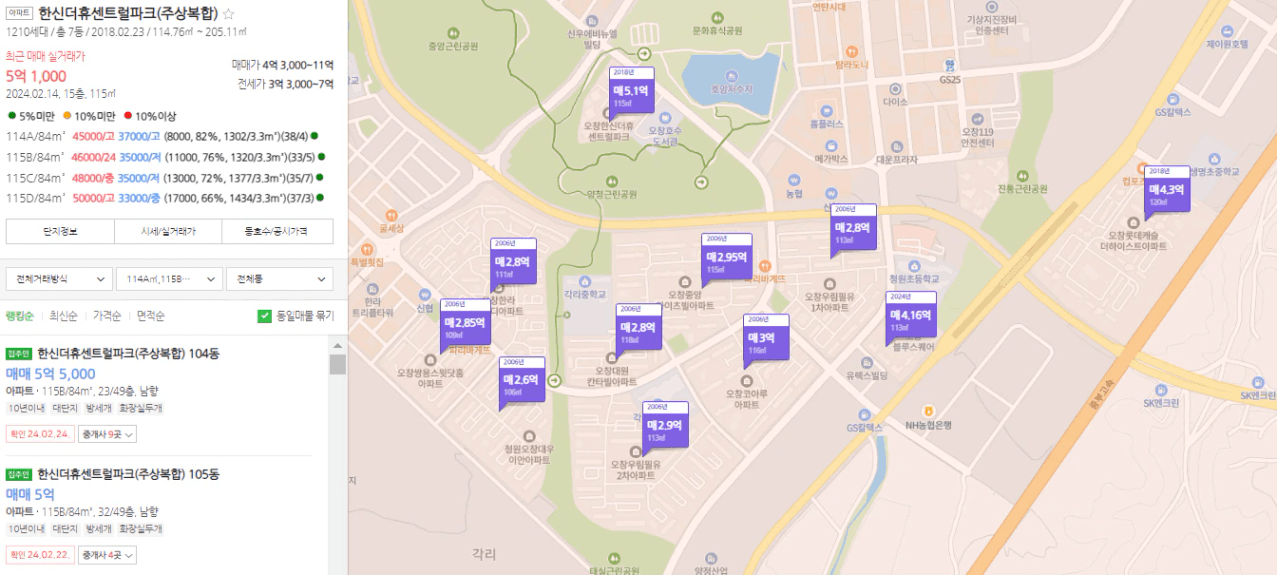The height and width of the screenshot is (575, 1277).
Task: Select the 매 5.1억 map marker
Action: pyautogui.click(x=631, y=90)
